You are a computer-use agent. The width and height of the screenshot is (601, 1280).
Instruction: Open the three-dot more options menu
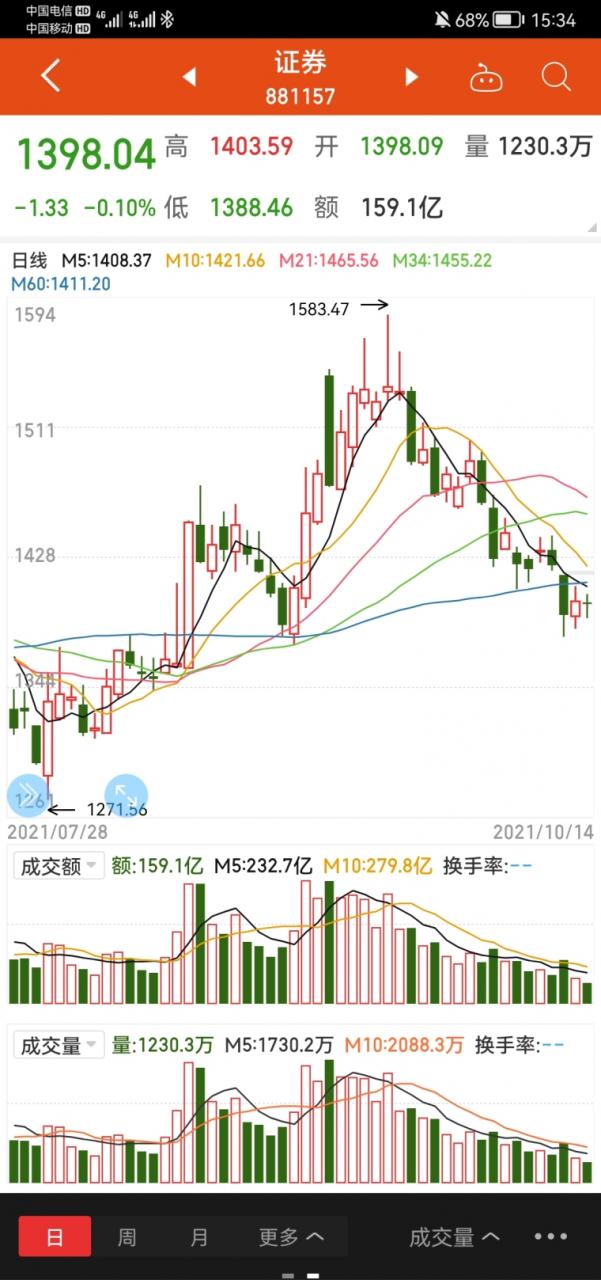(x=551, y=1237)
